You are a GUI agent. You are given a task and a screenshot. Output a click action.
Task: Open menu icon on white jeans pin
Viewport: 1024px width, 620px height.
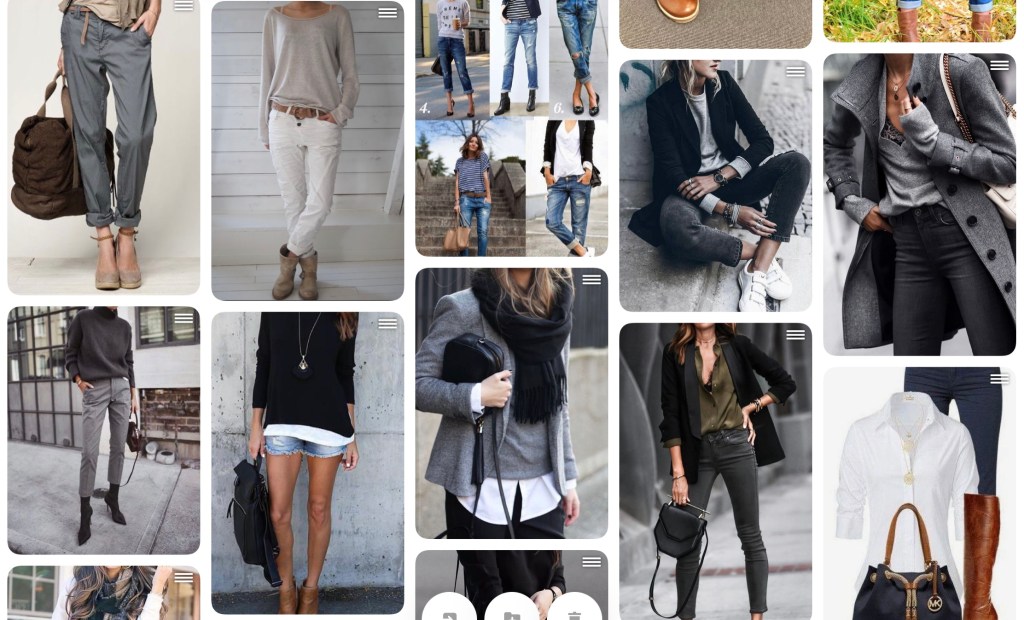coord(387,13)
